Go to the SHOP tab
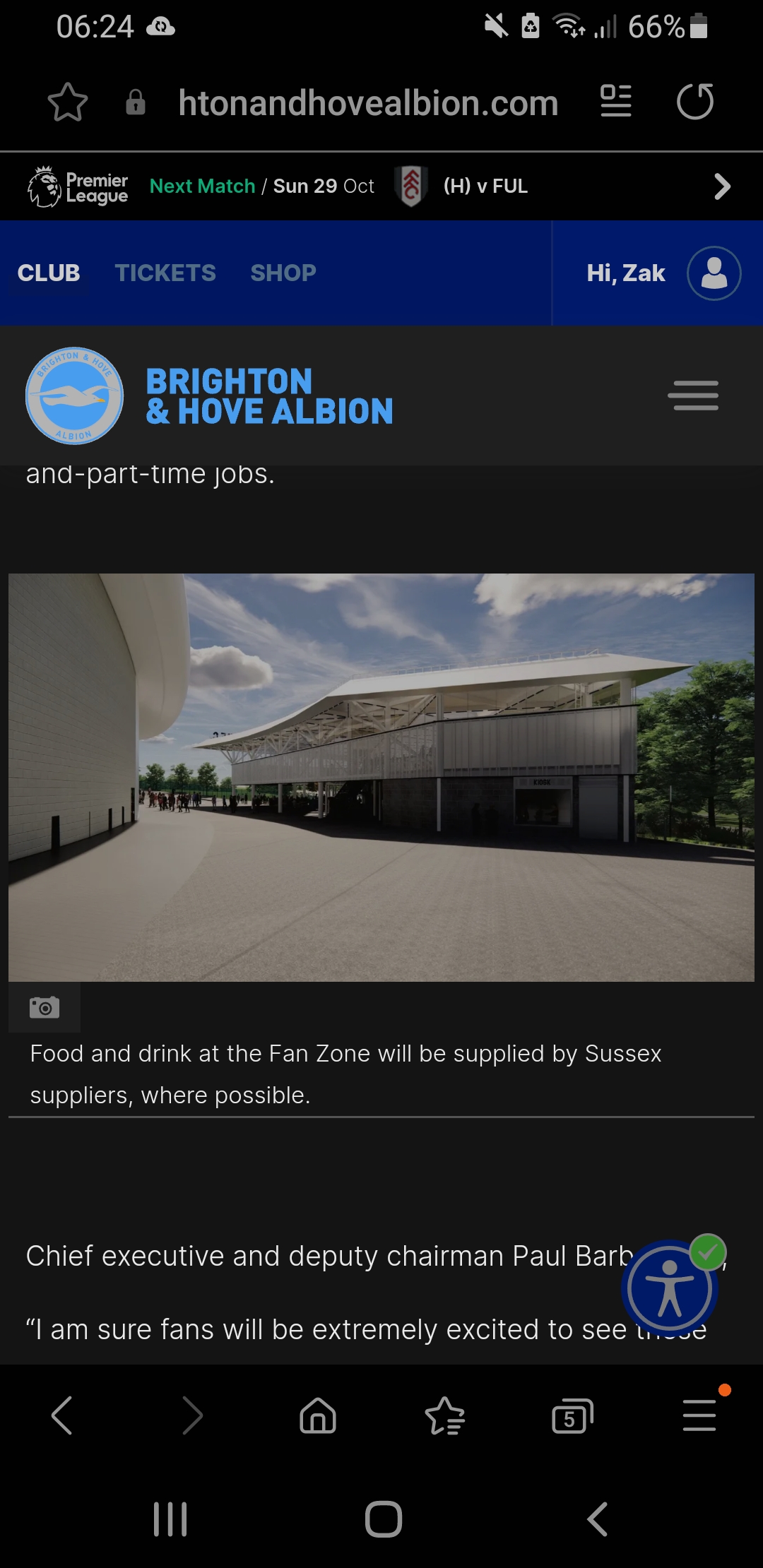 pos(283,273)
